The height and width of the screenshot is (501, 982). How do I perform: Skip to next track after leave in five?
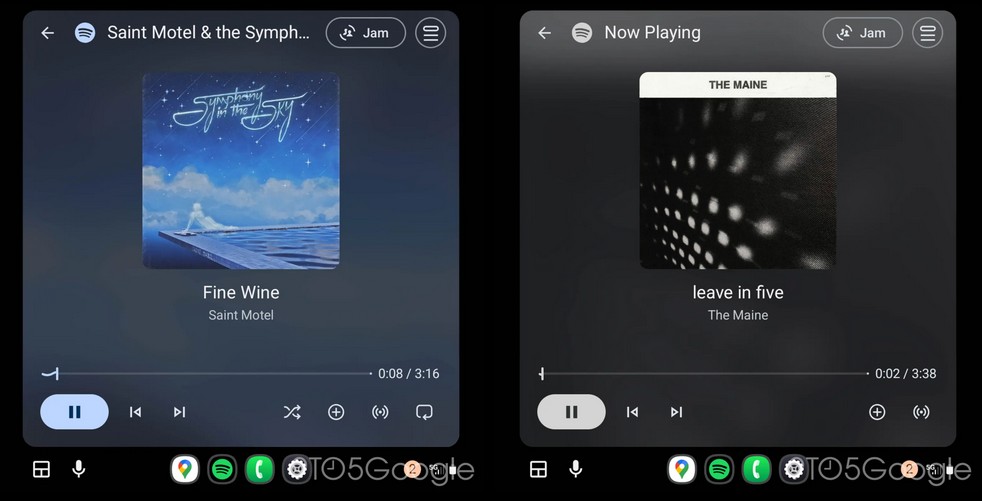pyautogui.click(x=676, y=412)
